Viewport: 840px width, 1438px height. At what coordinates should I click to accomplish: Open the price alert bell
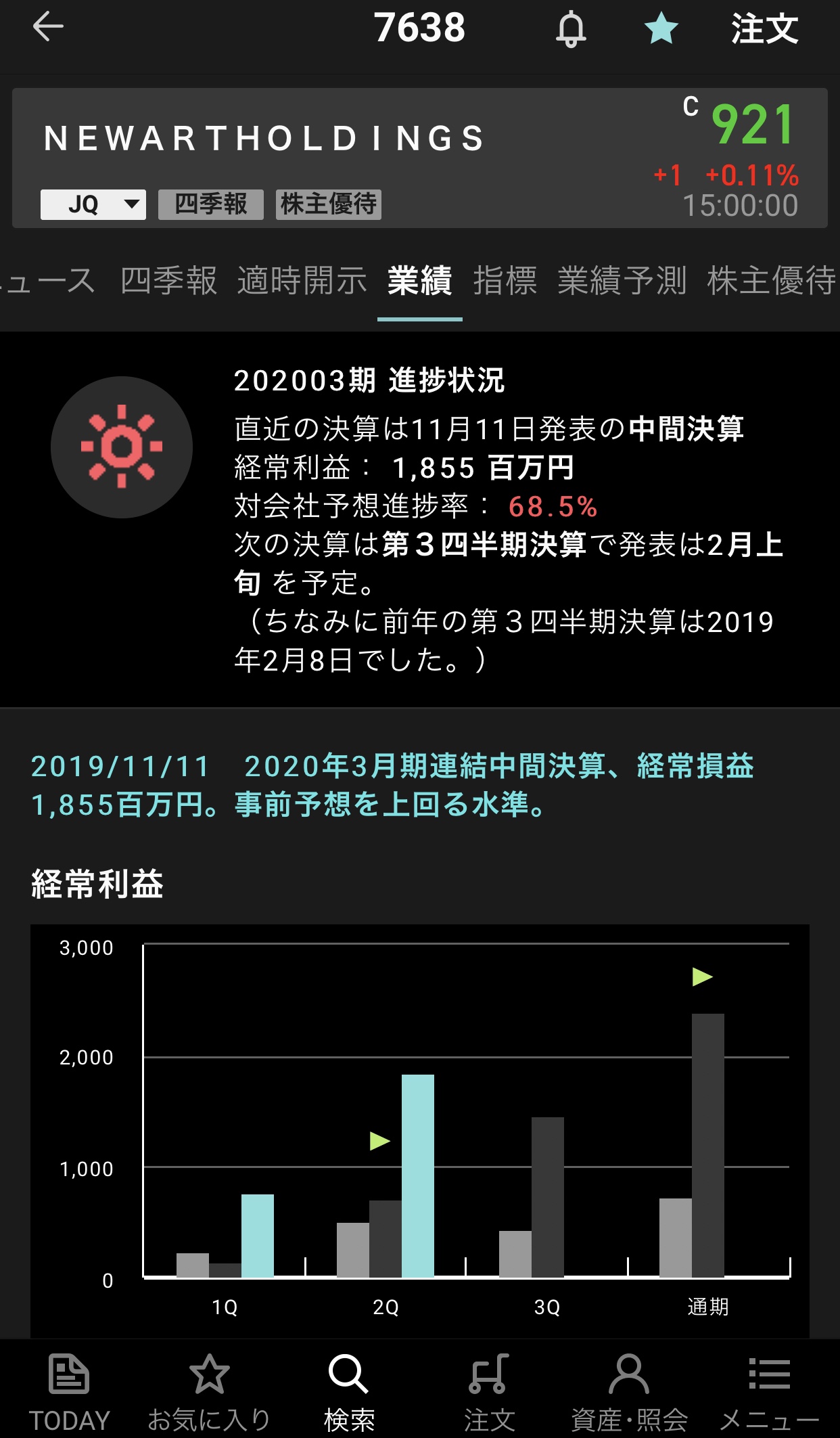coord(571,30)
